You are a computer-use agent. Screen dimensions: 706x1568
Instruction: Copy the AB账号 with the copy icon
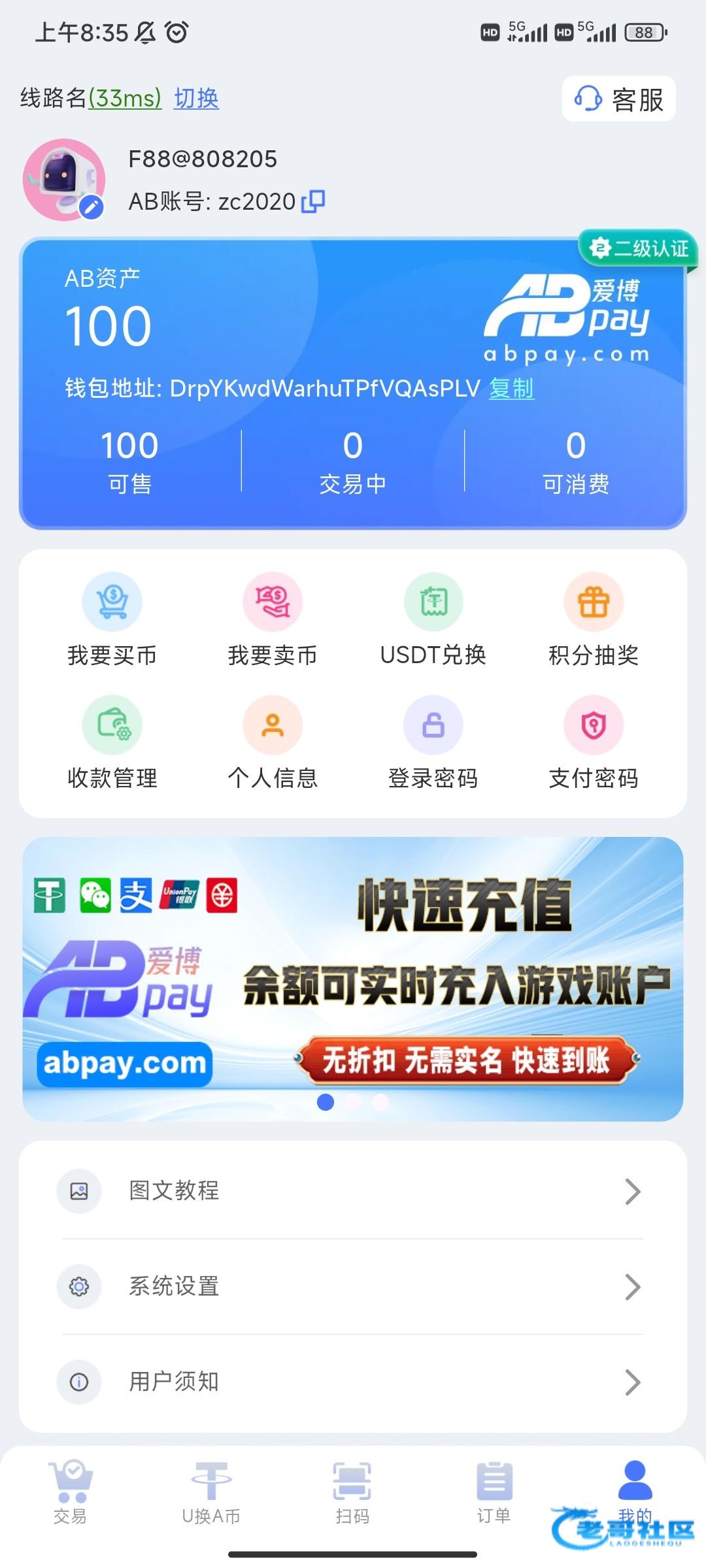pyautogui.click(x=313, y=201)
